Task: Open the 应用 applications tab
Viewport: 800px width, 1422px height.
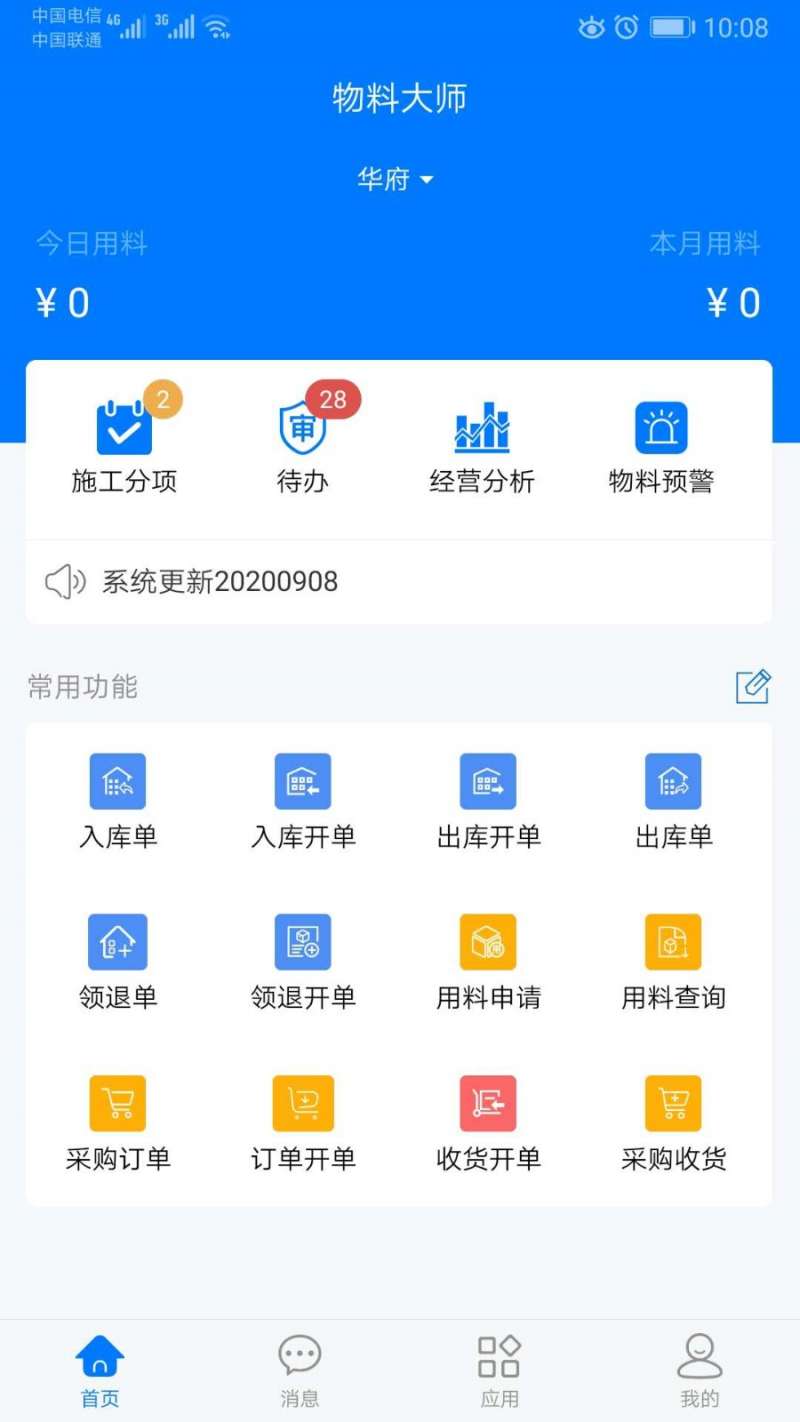Action: click(x=499, y=1368)
